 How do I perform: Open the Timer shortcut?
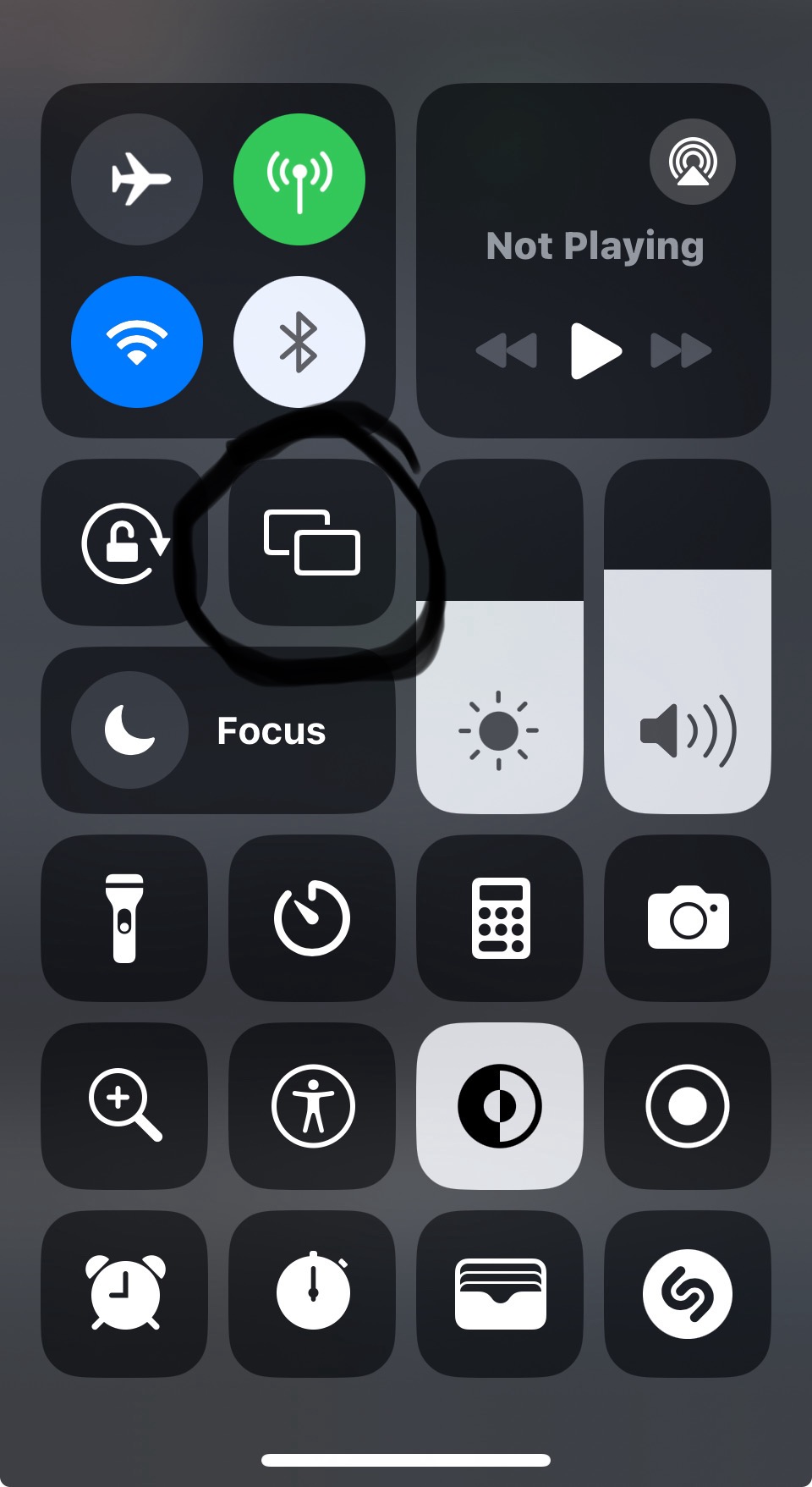(x=312, y=918)
